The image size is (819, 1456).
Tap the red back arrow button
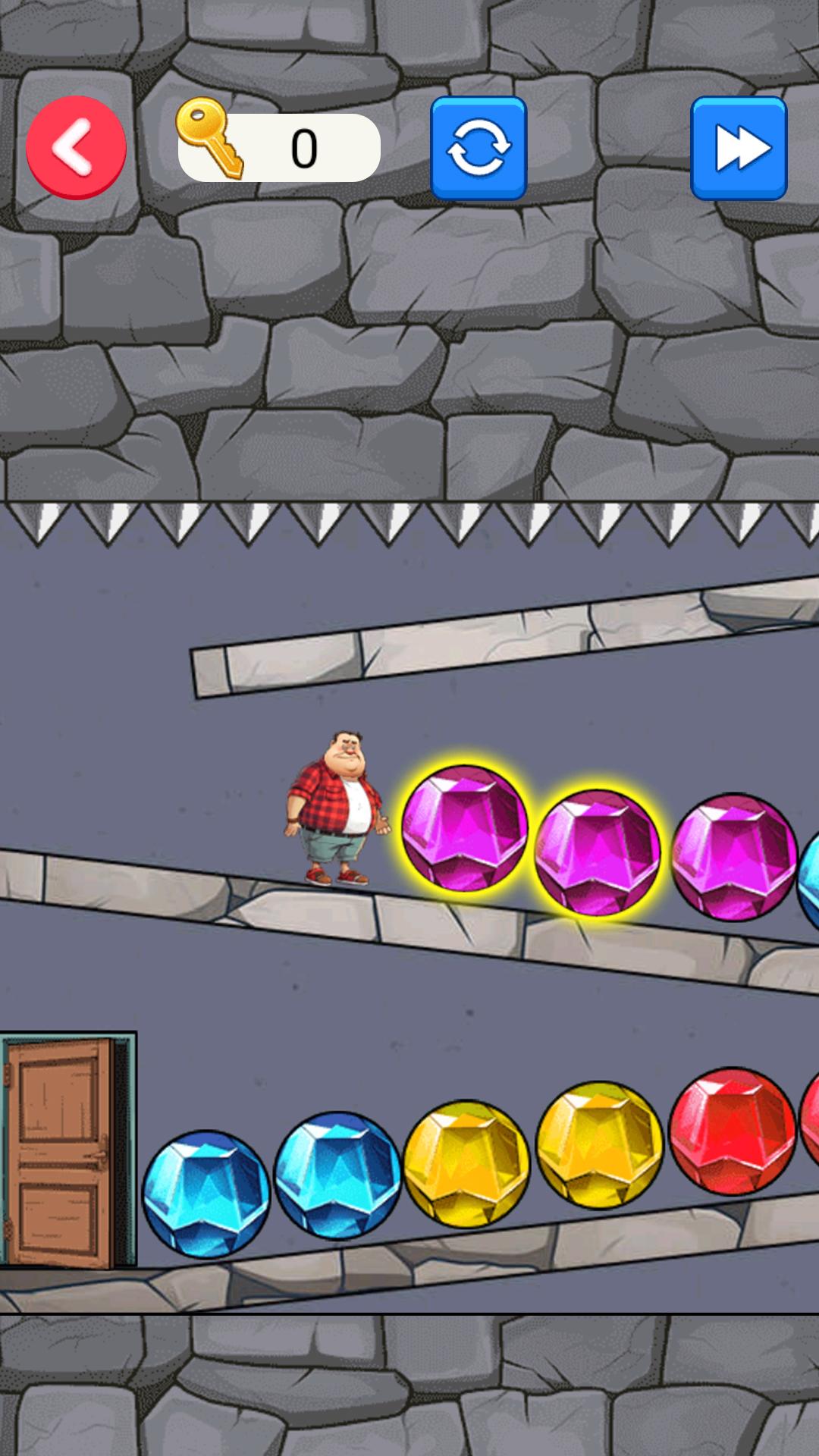click(76, 147)
